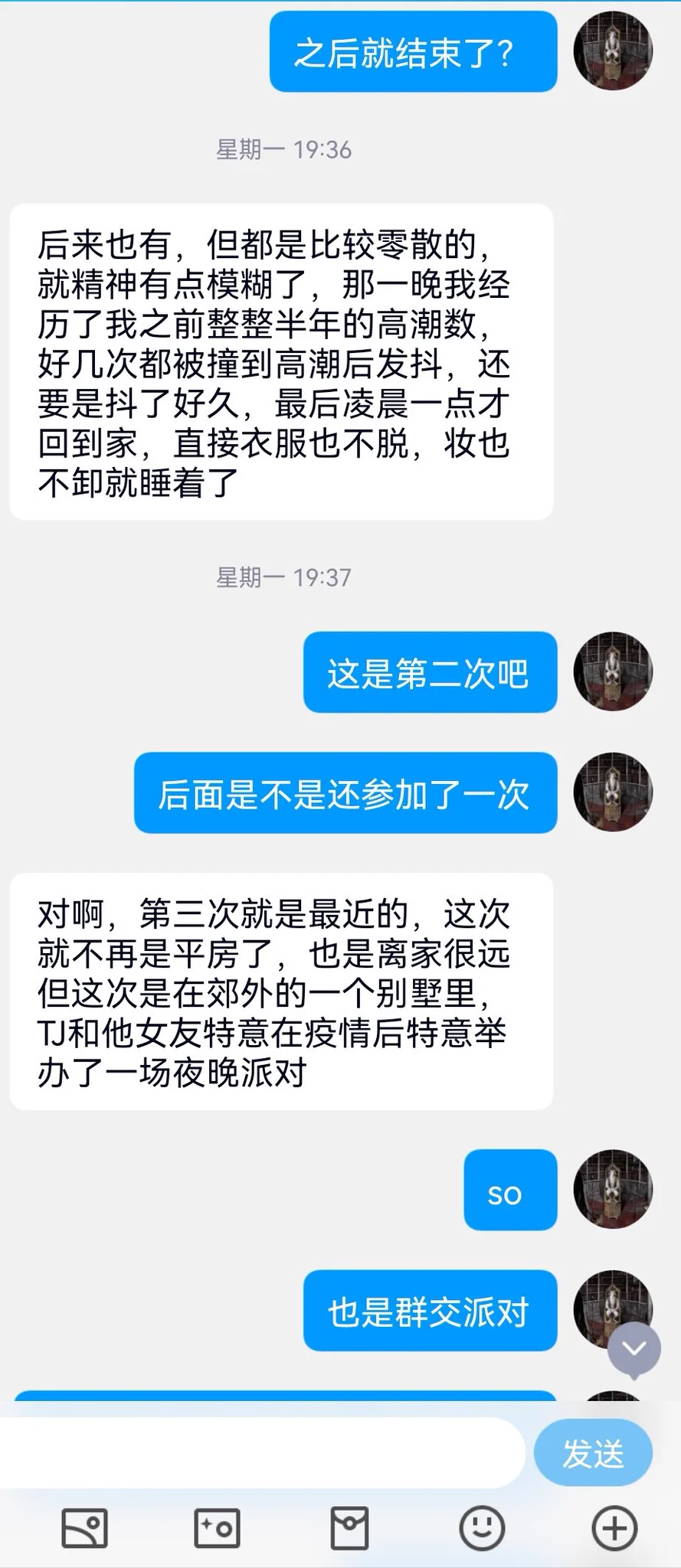Image resolution: width=681 pixels, height=1568 pixels.
Task: Open the red packet envelope icon
Action: coord(349,1528)
